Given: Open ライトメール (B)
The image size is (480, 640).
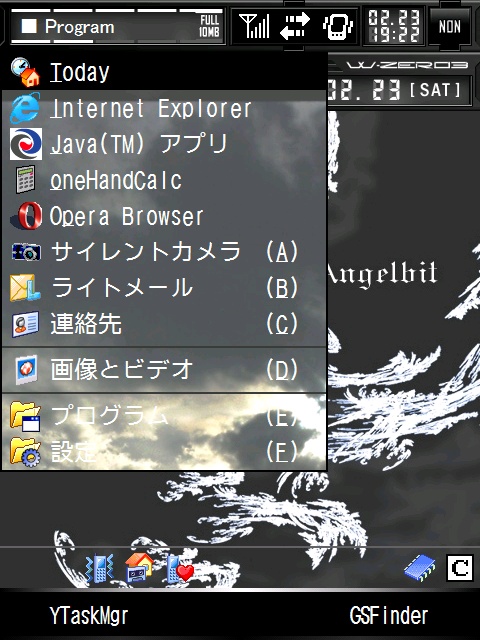Looking at the screenshot, I should click(x=164, y=288).
